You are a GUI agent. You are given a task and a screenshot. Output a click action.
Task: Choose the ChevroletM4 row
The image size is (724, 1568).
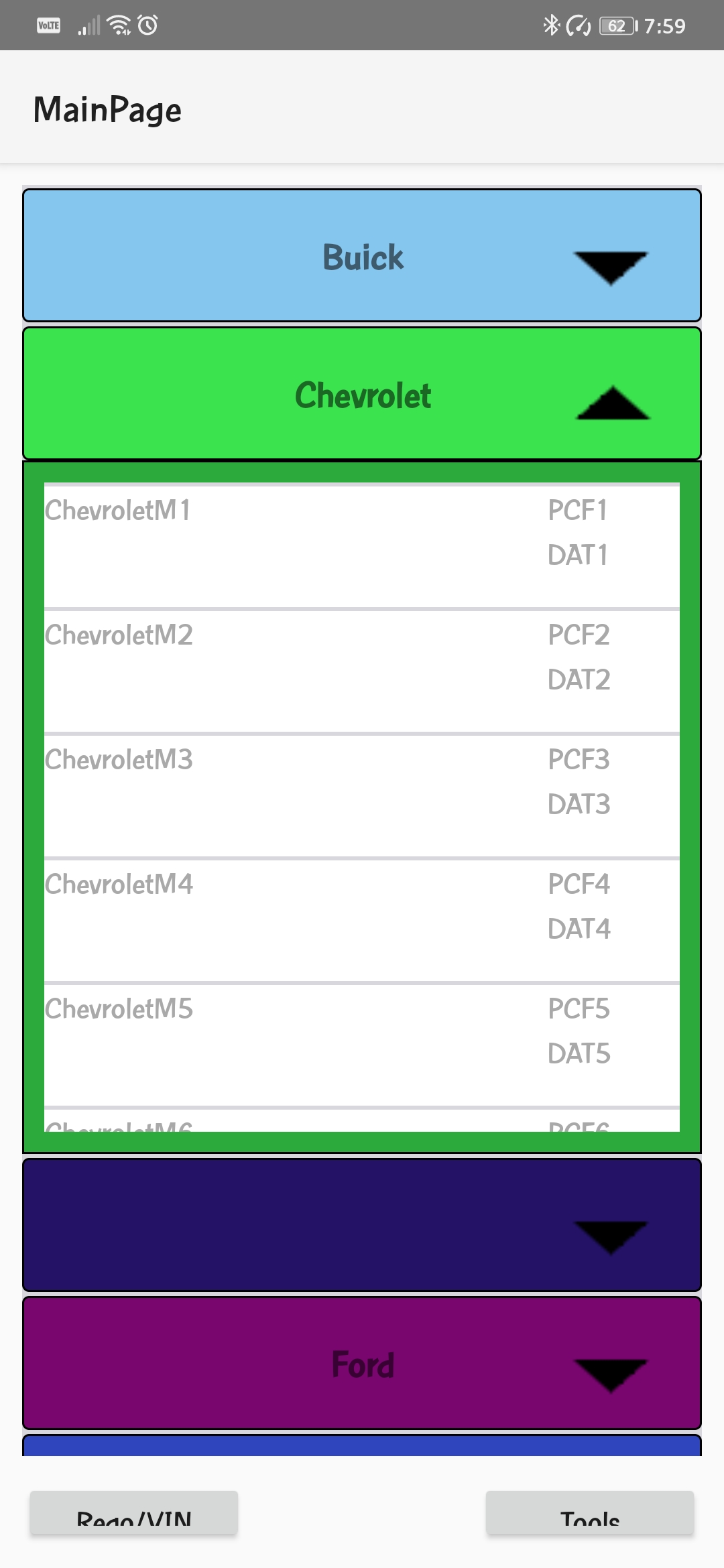(x=362, y=920)
